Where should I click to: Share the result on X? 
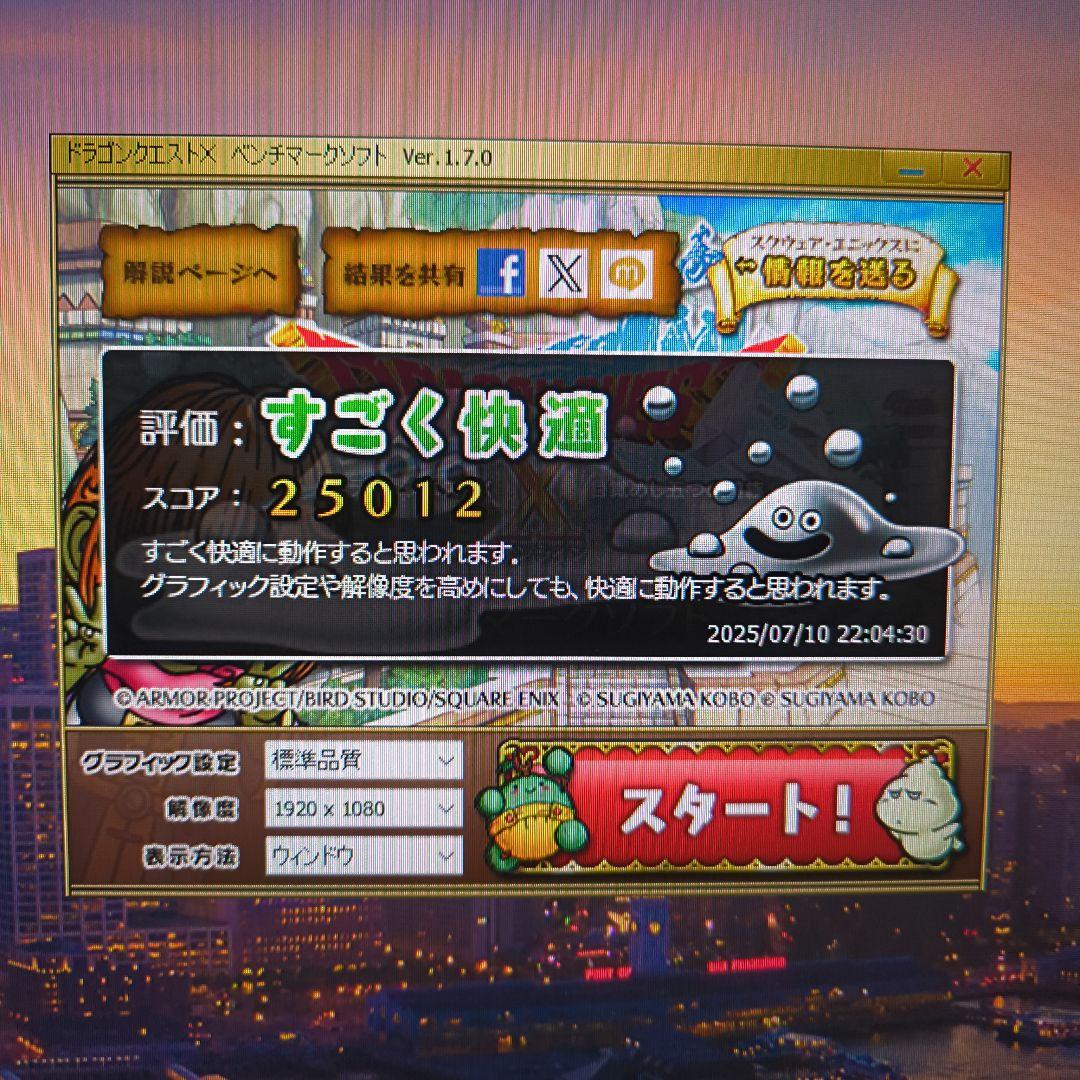563,272
